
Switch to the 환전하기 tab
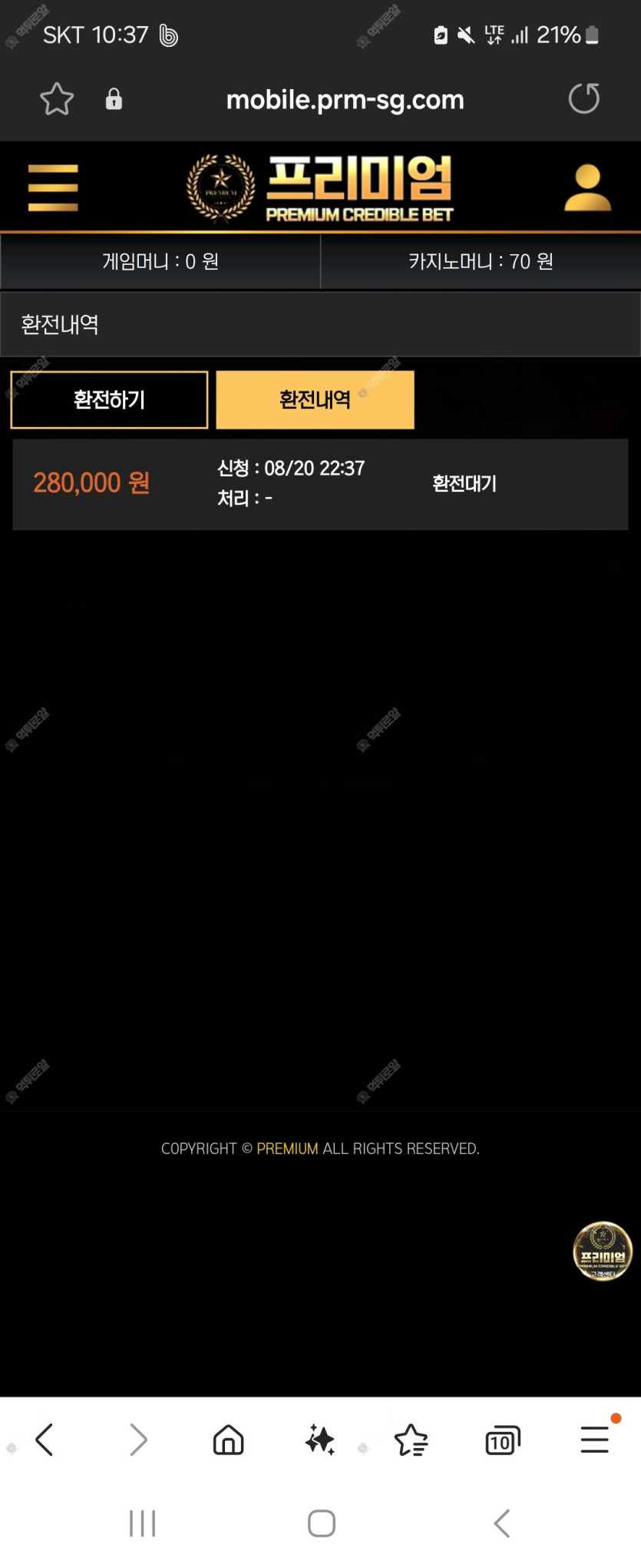109,399
